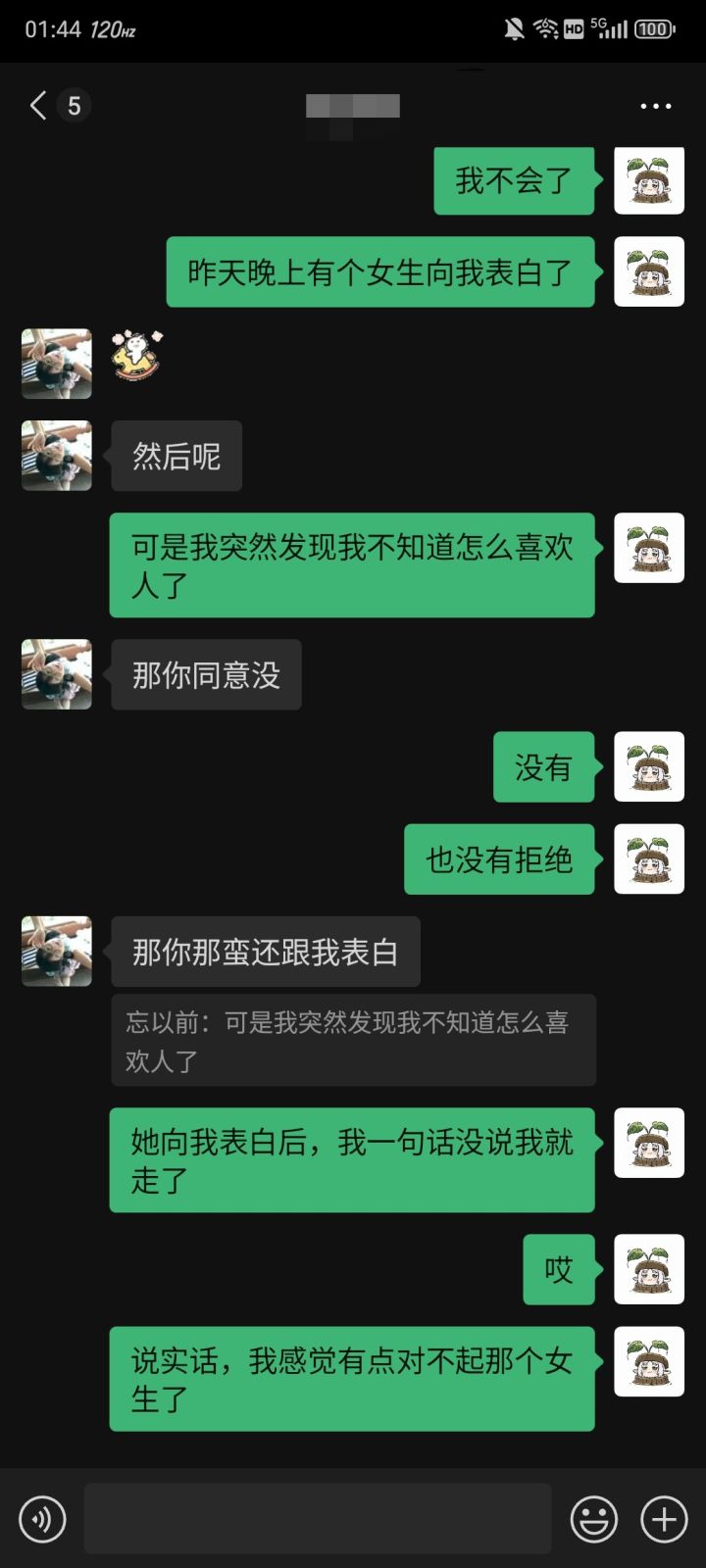Screen dimensions: 706x1568
Task: Tap the 哎 message bubble
Action: 559,1270
